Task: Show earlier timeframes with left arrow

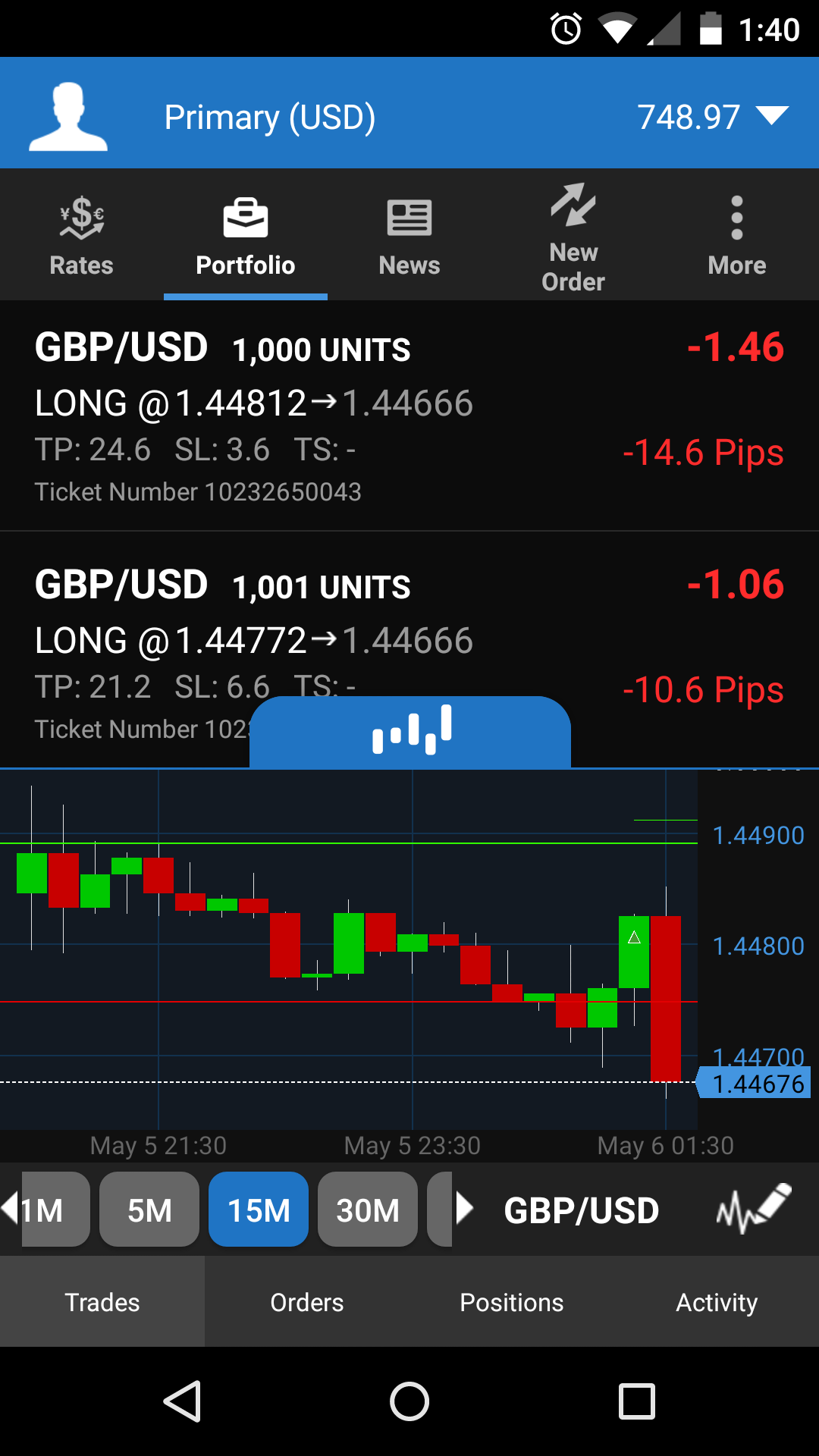Action: click(x=9, y=1208)
